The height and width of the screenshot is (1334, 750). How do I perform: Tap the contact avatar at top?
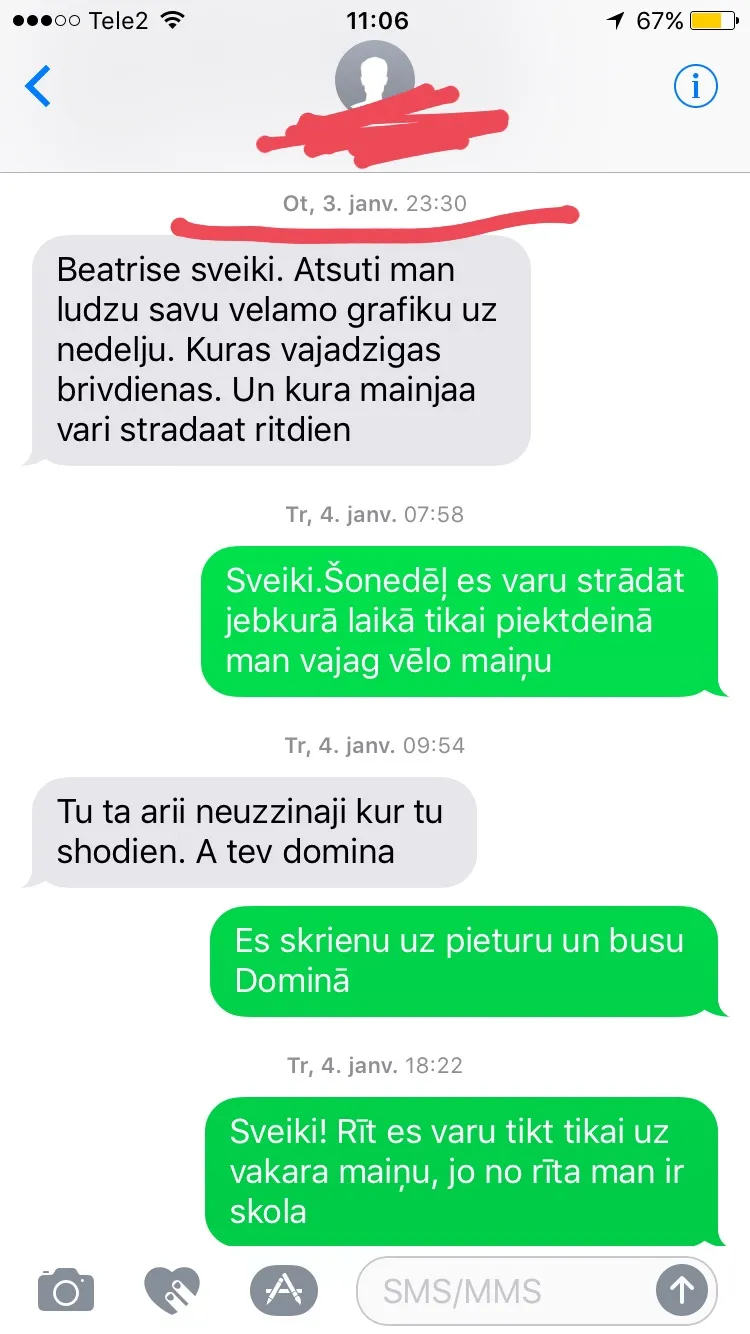click(374, 75)
